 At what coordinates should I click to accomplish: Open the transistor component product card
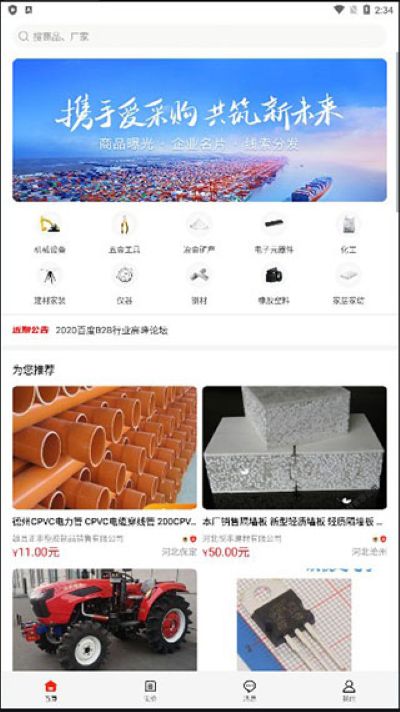(295, 620)
